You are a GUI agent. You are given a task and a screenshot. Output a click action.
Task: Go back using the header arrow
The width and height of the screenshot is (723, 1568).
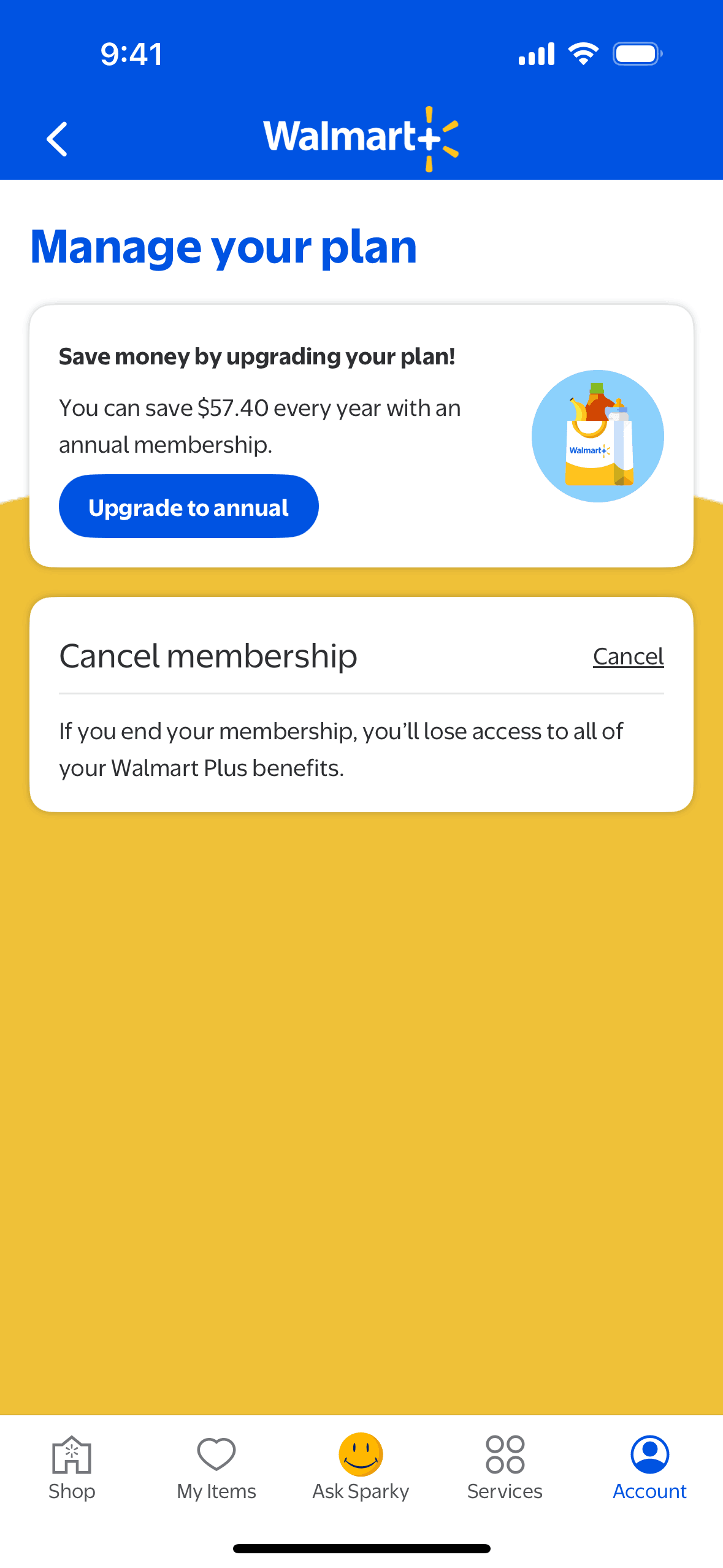[57, 139]
